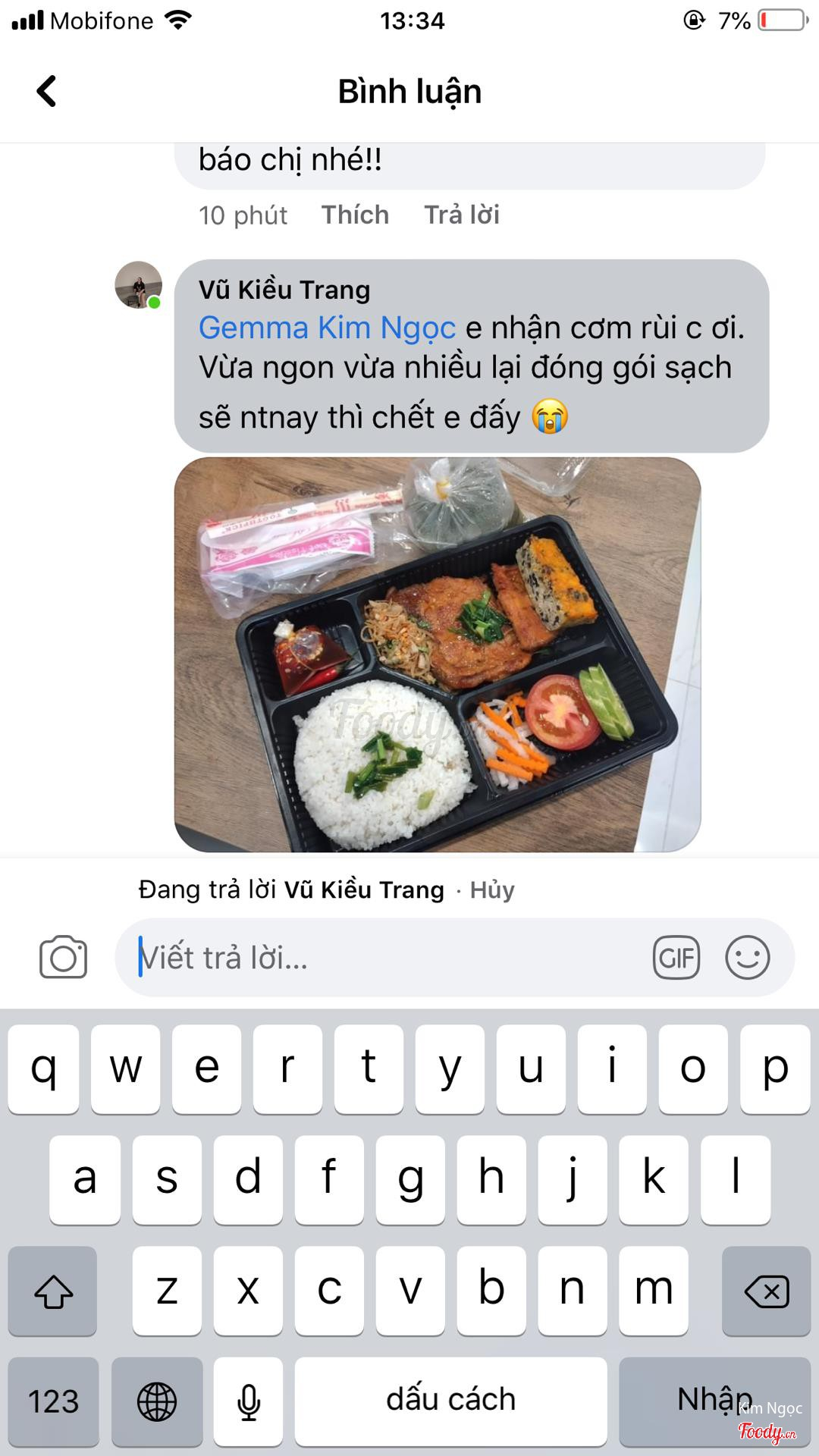This screenshot has width=819, height=1456.
Task: Open the GIF picker
Action: pyautogui.click(x=676, y=958)
